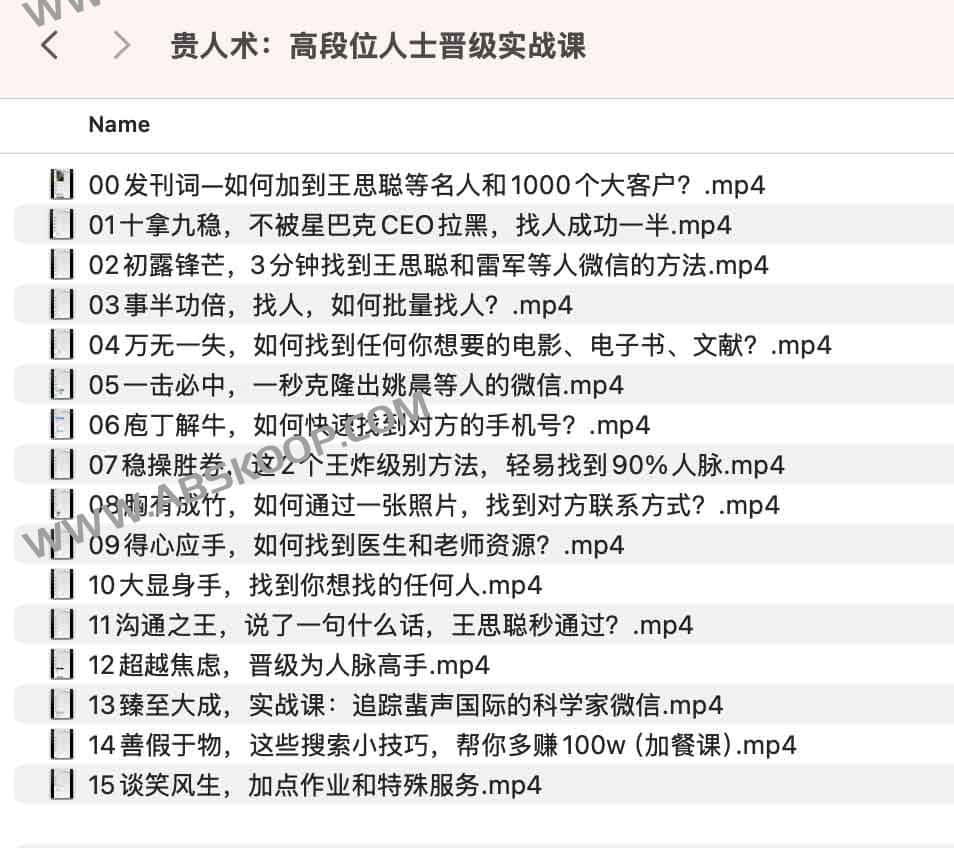Open 14 善假于物 bonus lesson file
The image size is (954, 848).
pos(442,745)
